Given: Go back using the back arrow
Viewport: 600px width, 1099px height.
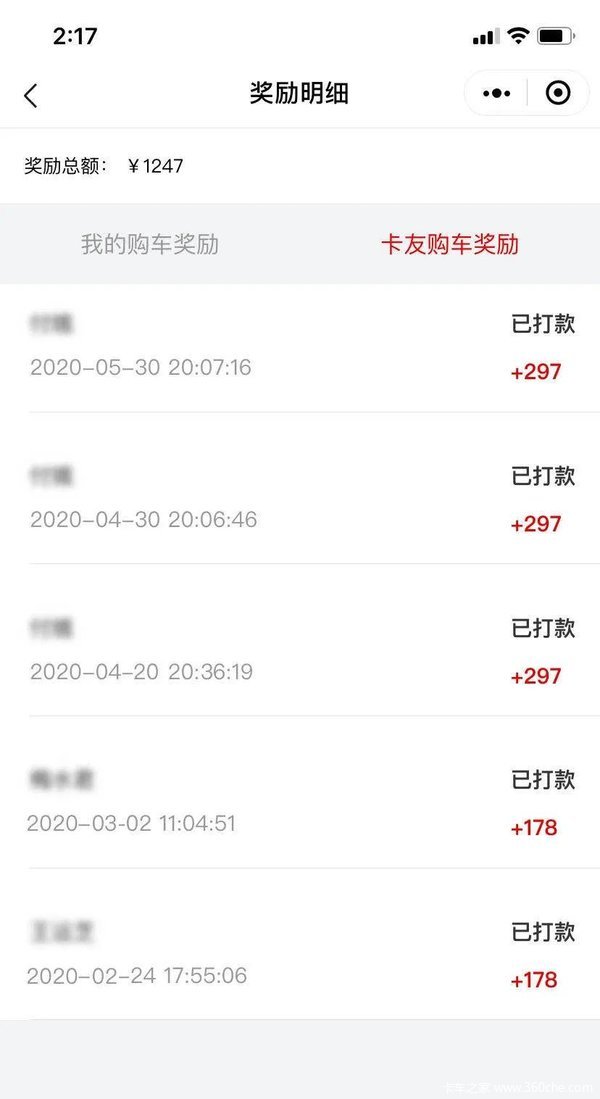Looking at the screenshot, I should [30, 95].
